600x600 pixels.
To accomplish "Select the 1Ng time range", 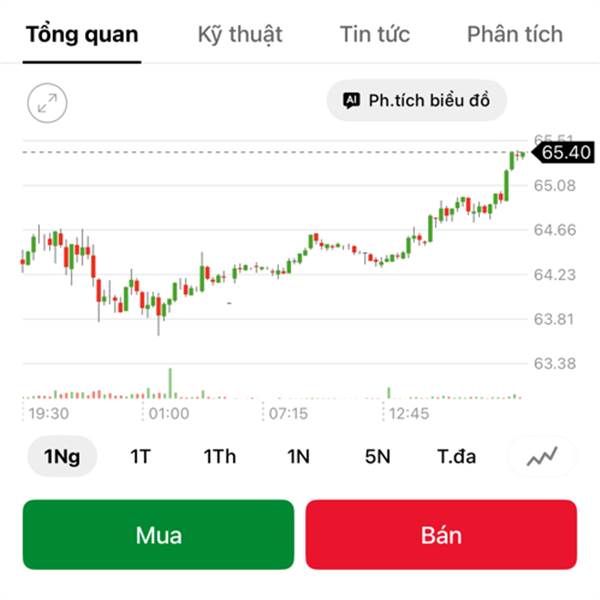I will click(x=61, y=457).
